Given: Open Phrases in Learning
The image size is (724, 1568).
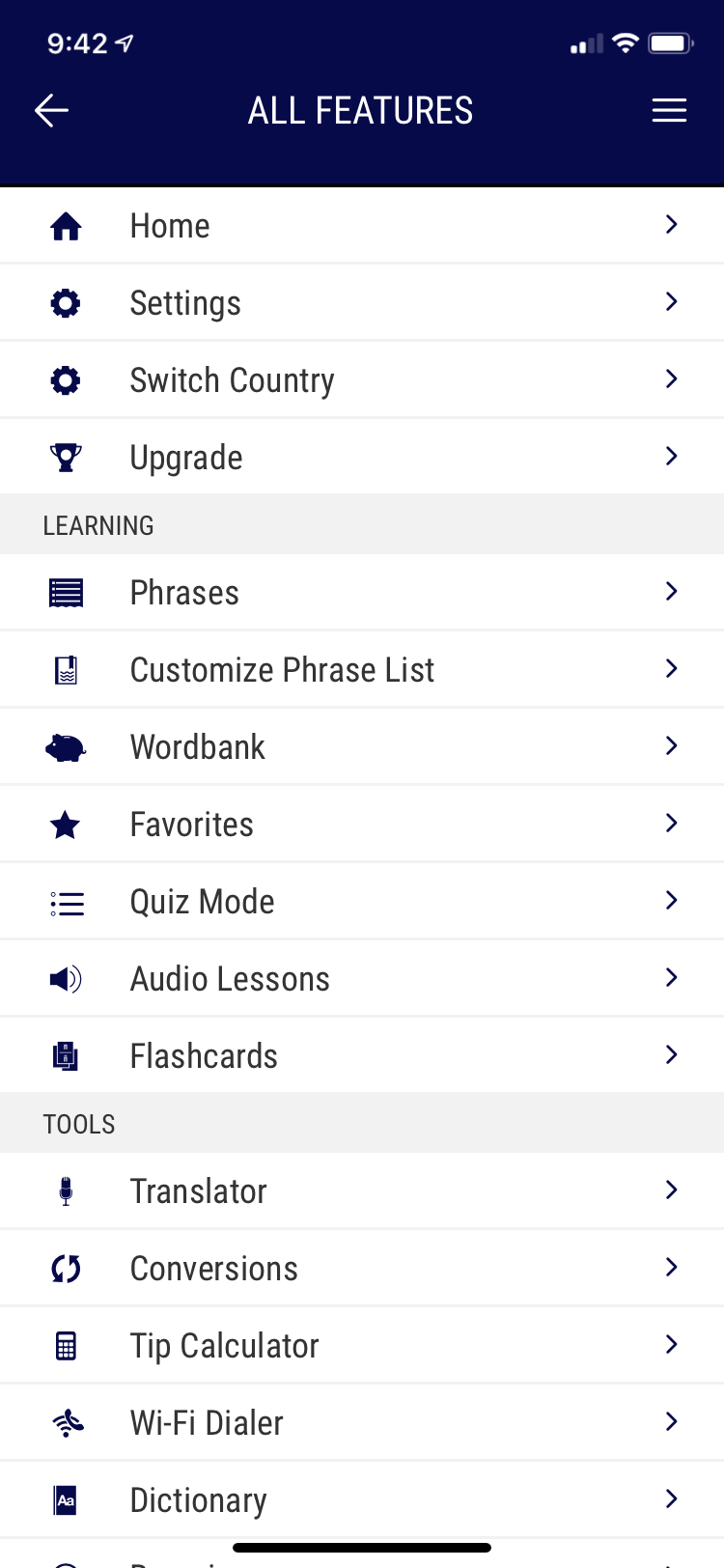Looking at the screenshot, I should tap(362, 593).
